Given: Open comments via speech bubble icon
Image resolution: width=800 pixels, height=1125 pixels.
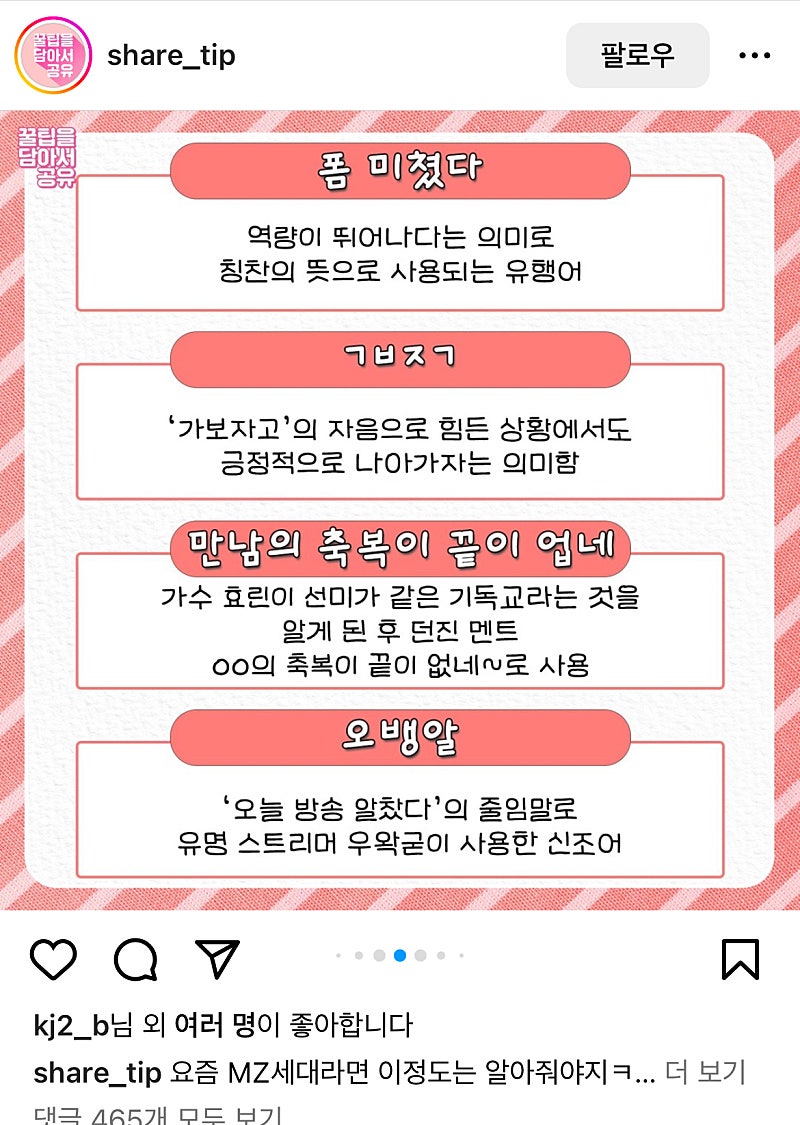Looking at the screenshot, I should (135, 960).
